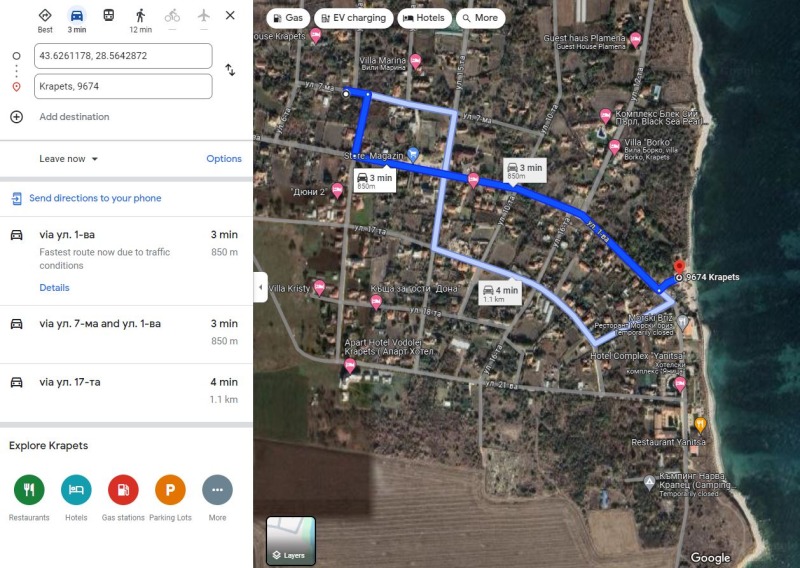Collapse the side panel

pyautogui.click(x=260, y=286)
